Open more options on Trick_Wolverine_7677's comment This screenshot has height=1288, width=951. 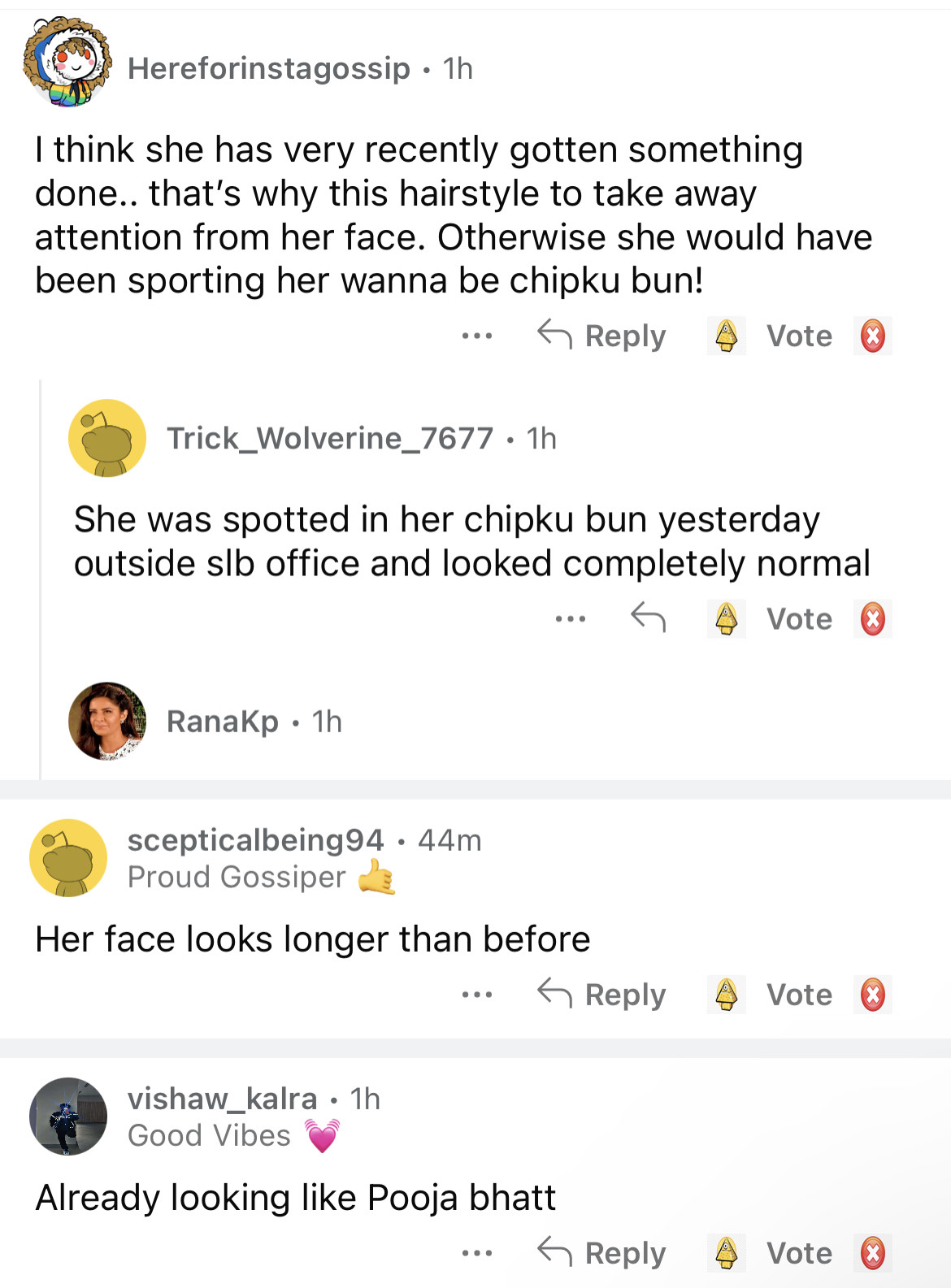click(x=571, y=618)
